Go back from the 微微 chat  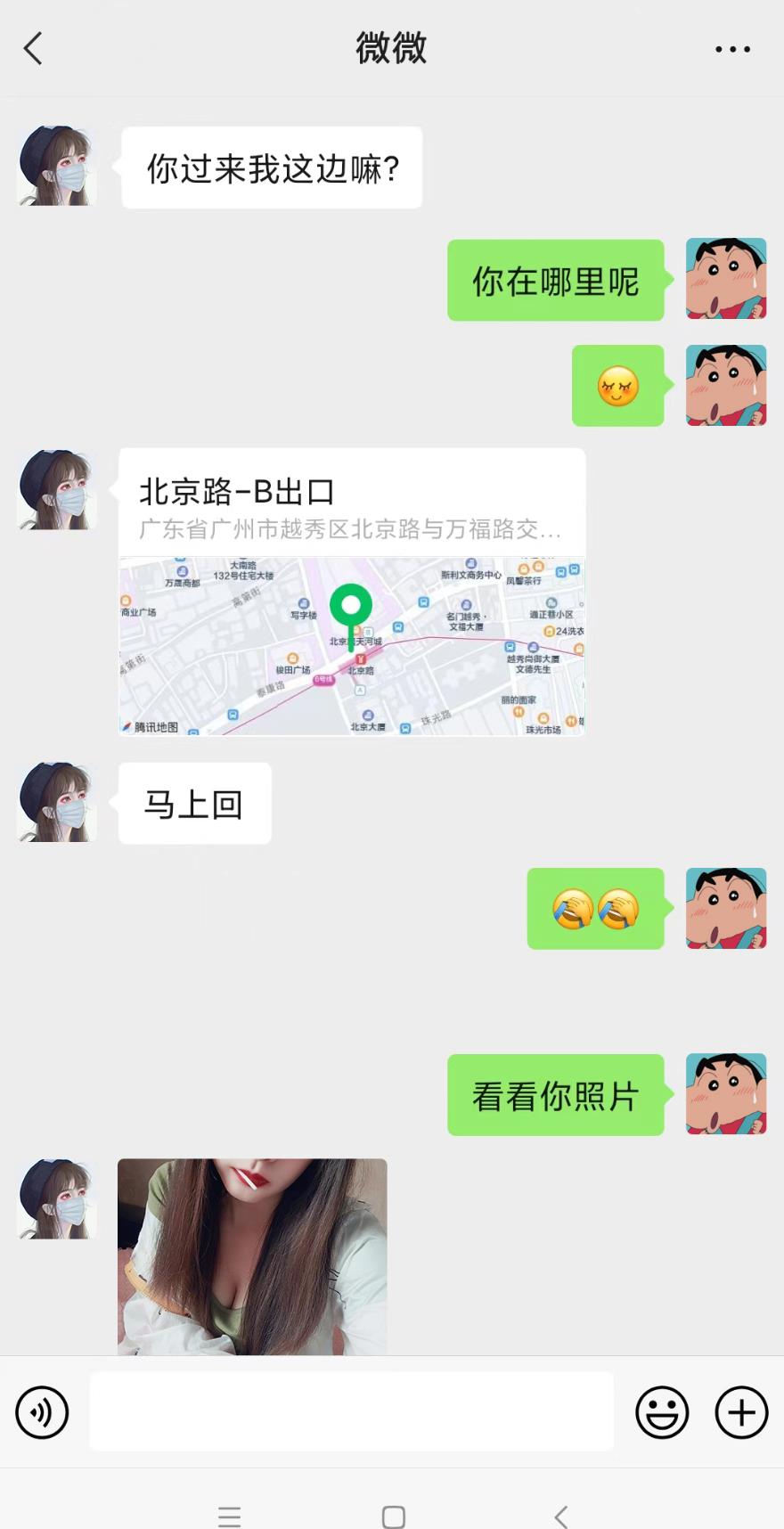coord(34,49)
